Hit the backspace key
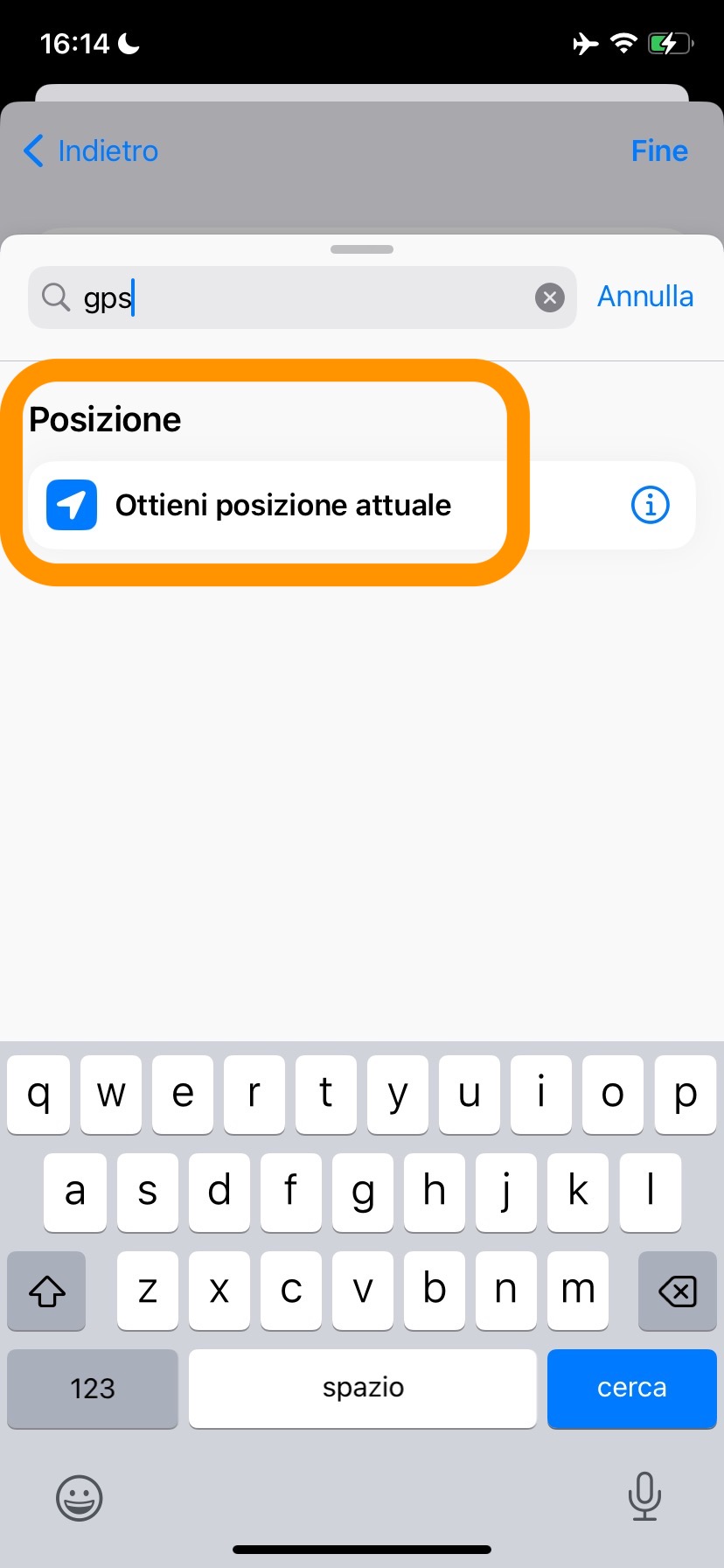 (677, 1291)
